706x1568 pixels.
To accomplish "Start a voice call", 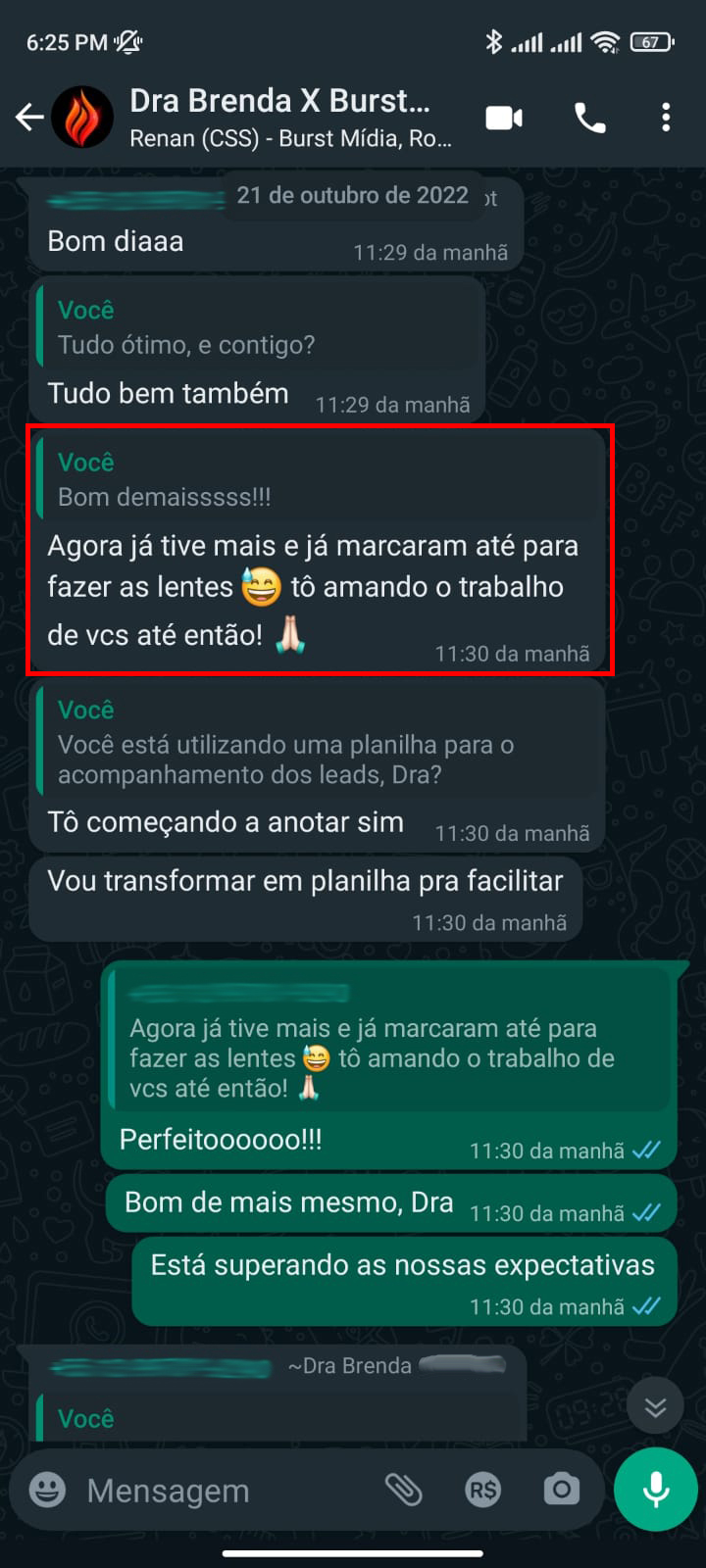I will point(589,118).
